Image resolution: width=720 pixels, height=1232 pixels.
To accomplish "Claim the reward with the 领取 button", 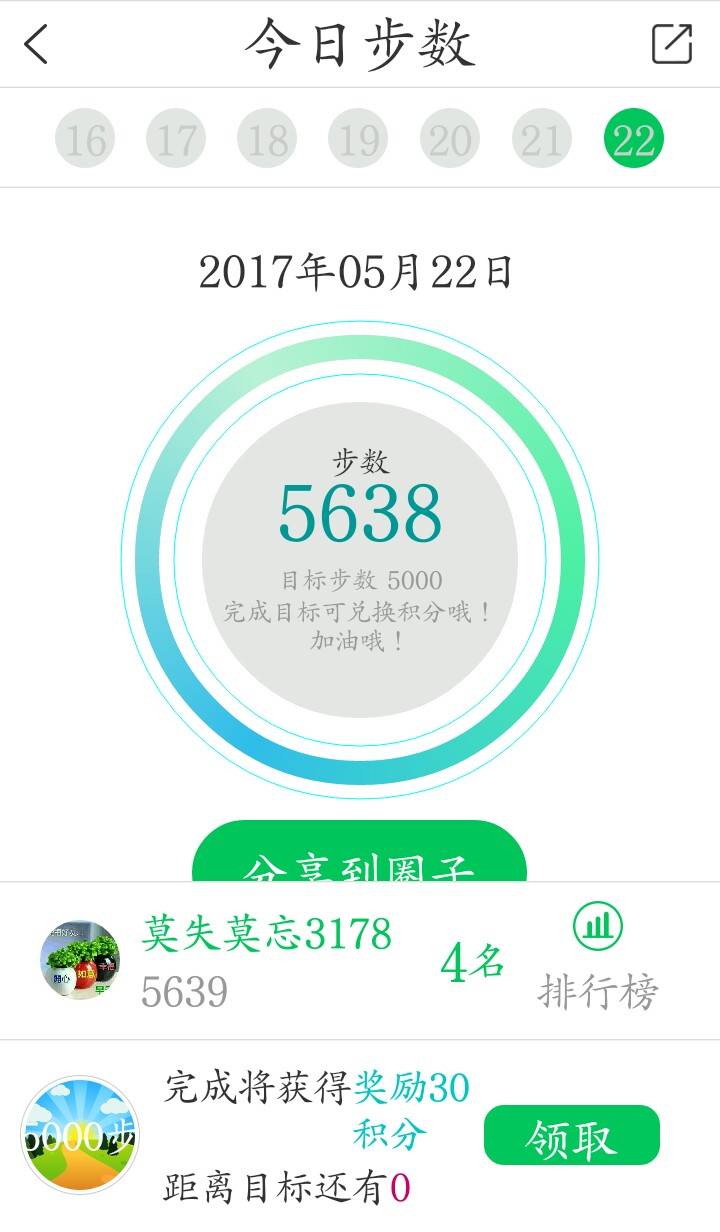I will [571, 1136].
